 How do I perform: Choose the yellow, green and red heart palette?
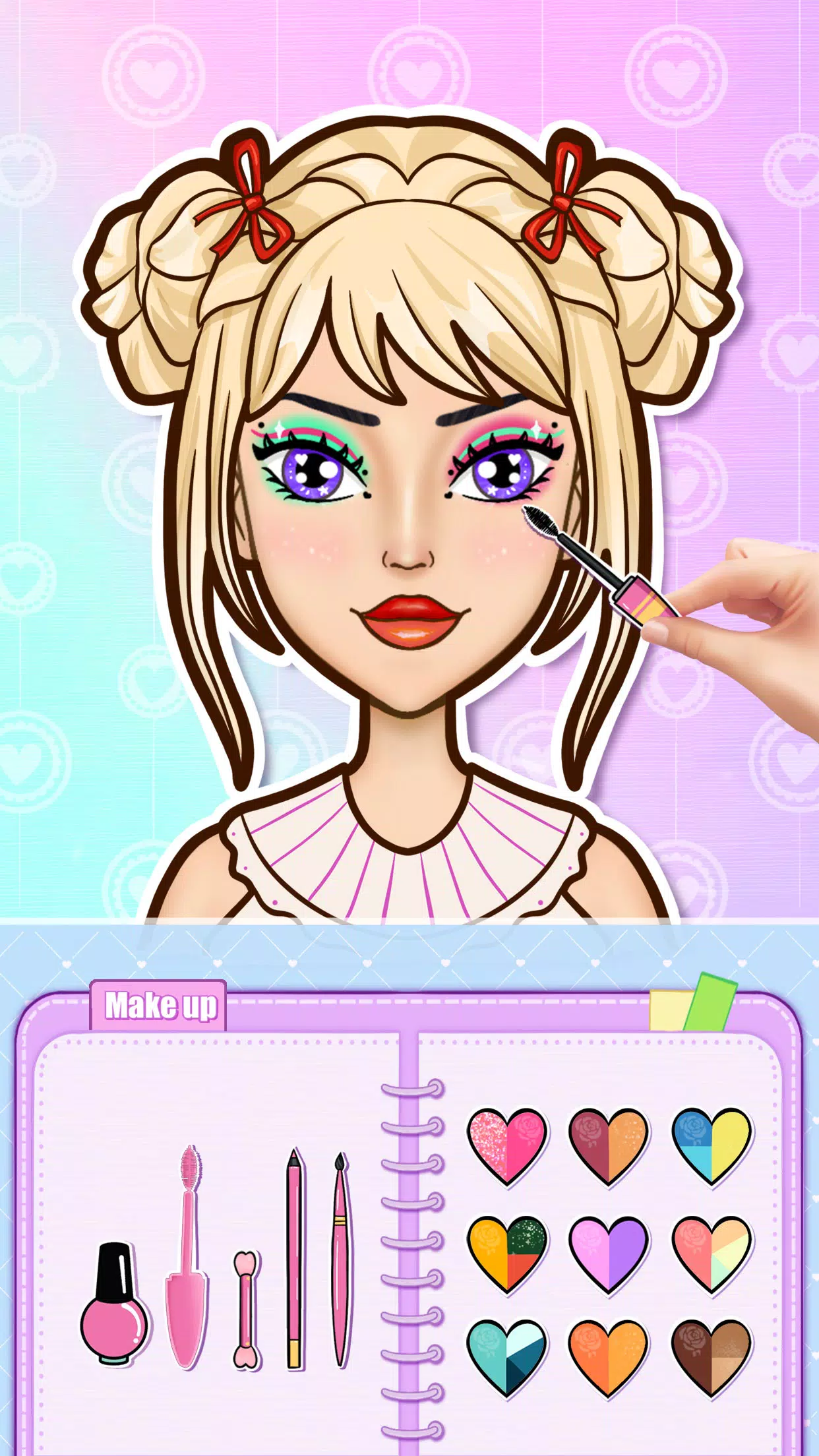(x=507, y=1251)
